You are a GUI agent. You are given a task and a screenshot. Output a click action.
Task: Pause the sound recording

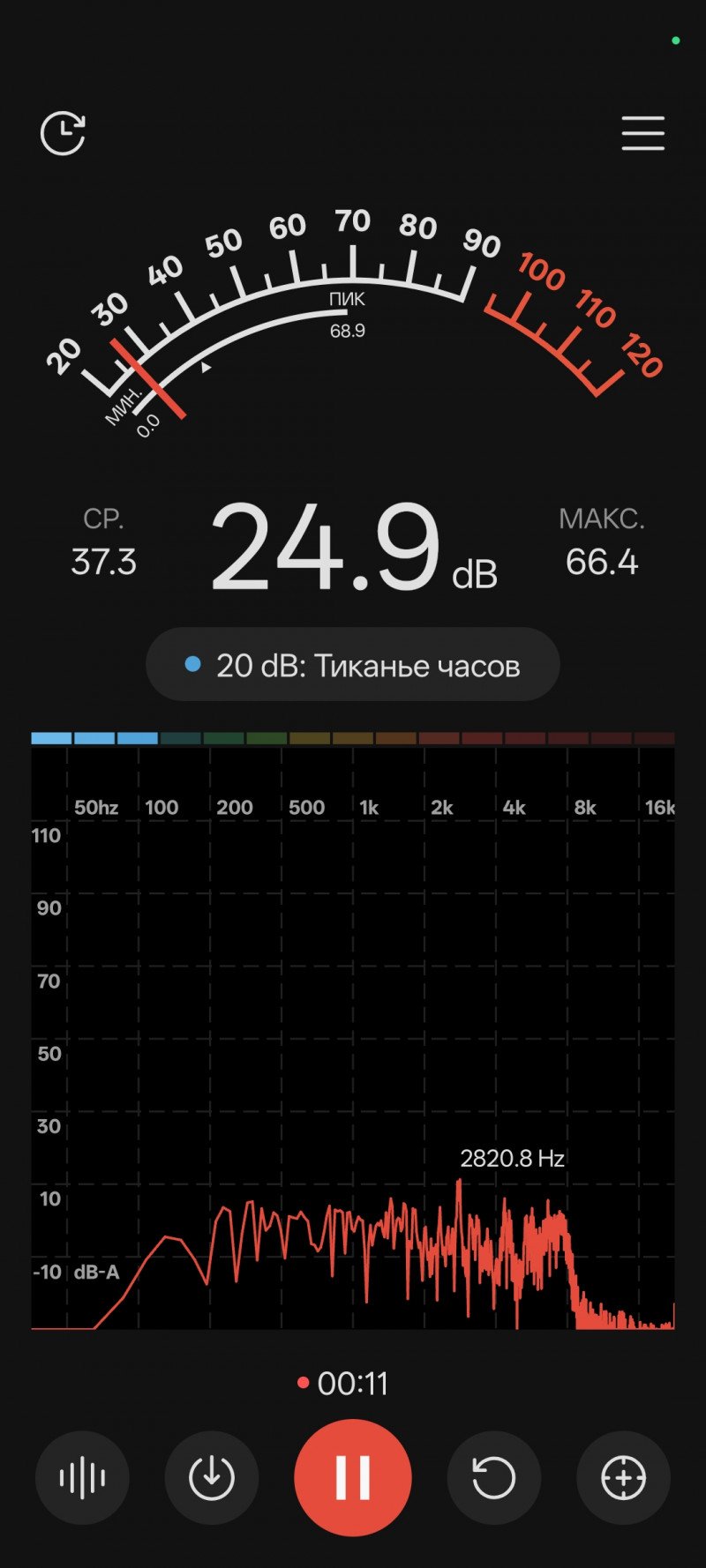coord(353,1477)
